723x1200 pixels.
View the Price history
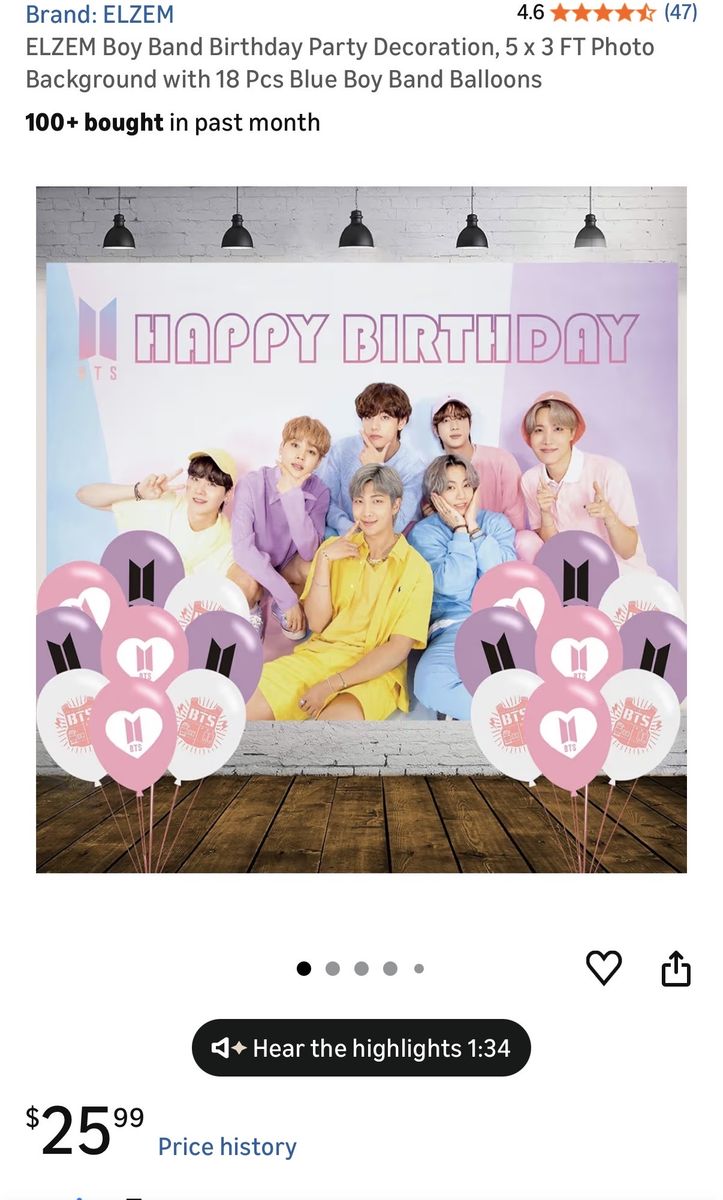pos(227,1146)
